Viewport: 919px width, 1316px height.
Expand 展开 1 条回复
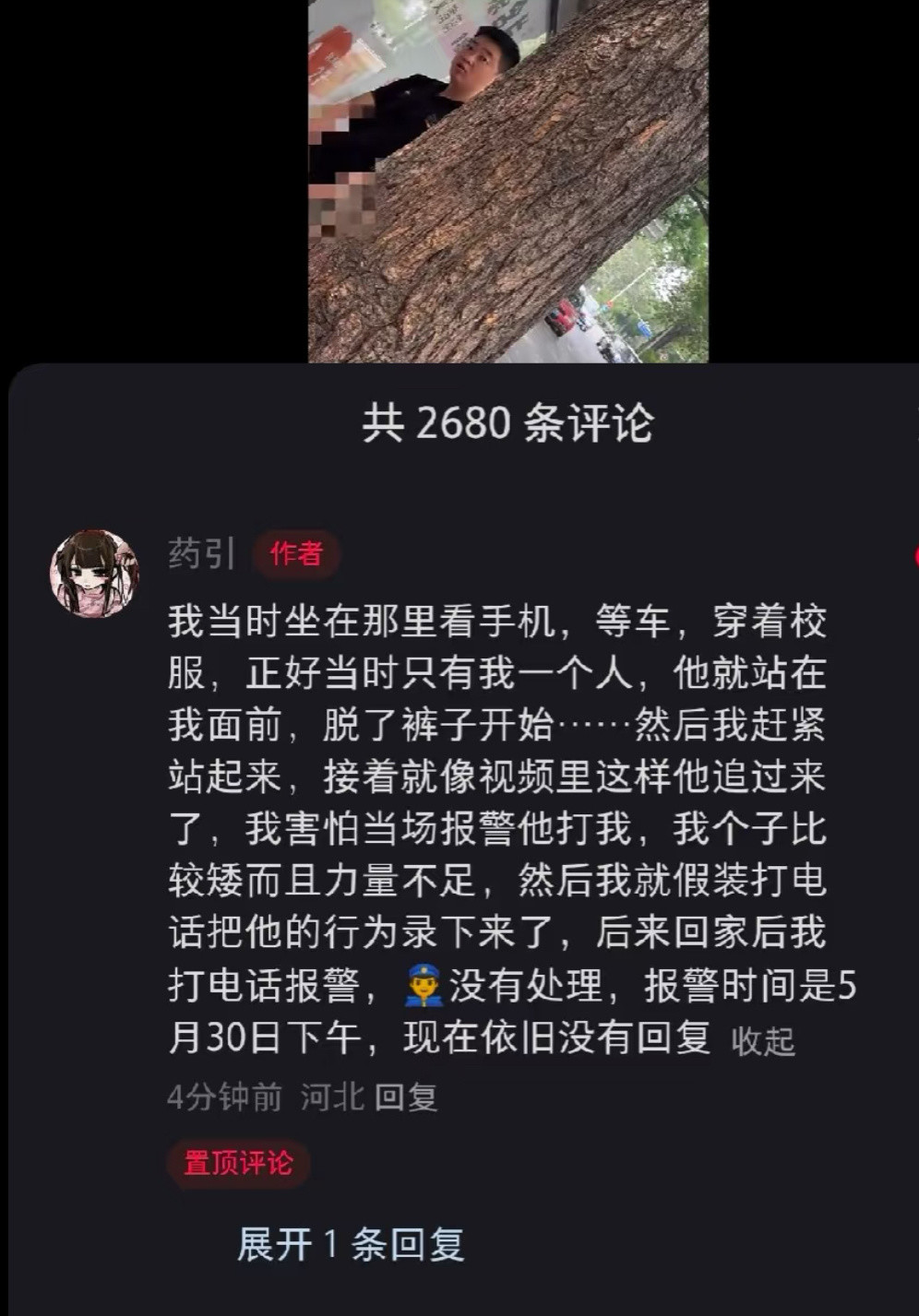pos(351,1244)
